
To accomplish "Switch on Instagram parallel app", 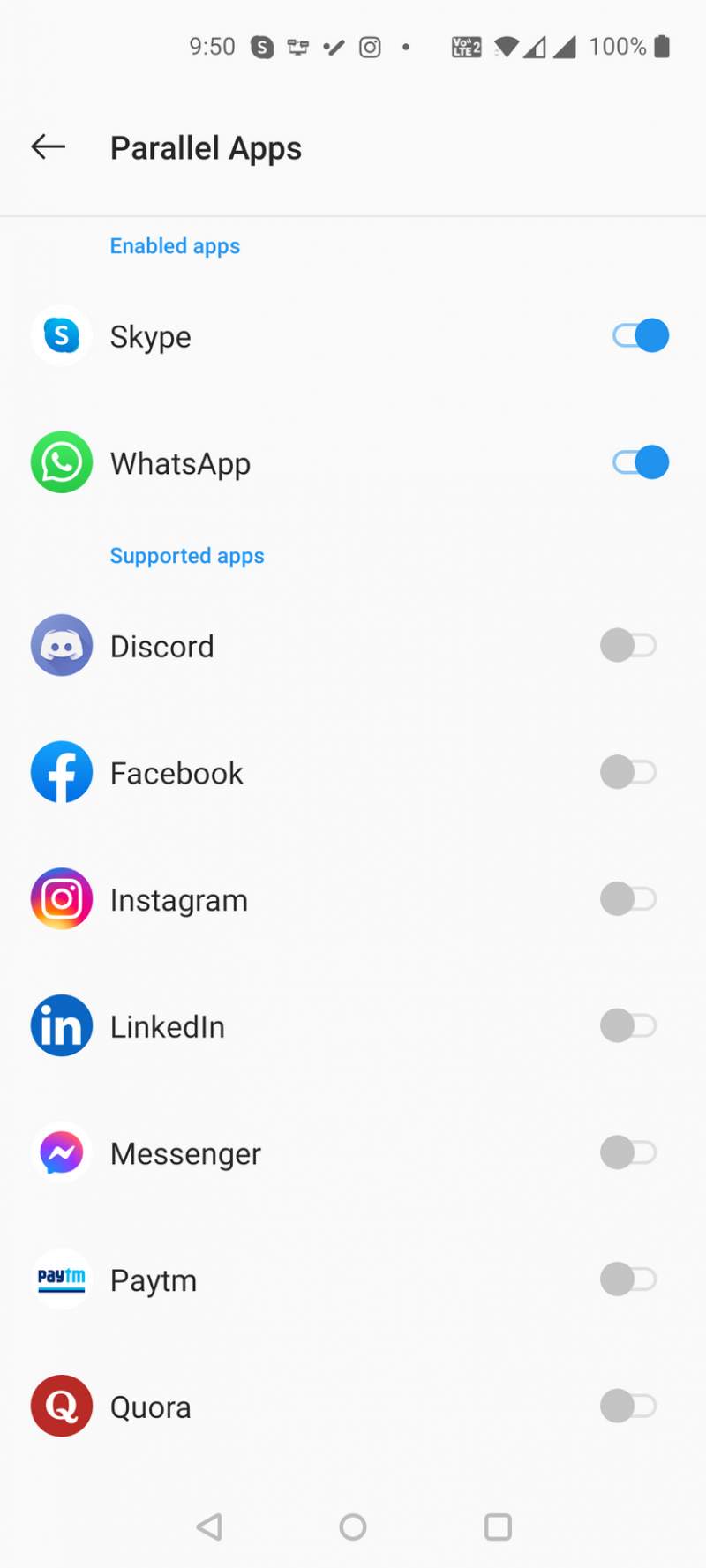I will [628, 899].
